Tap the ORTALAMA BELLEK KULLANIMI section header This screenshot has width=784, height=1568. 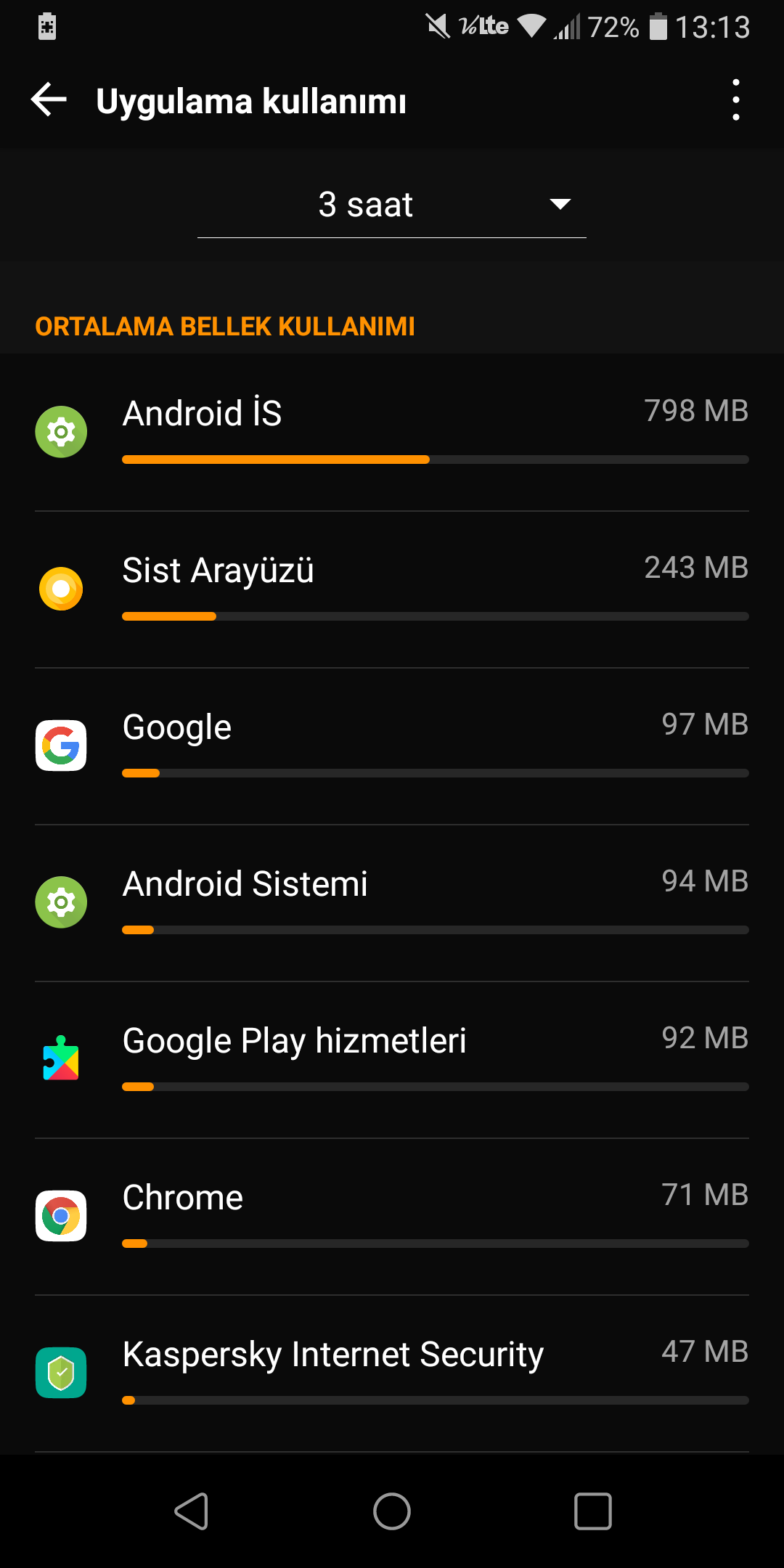(225, 327)
